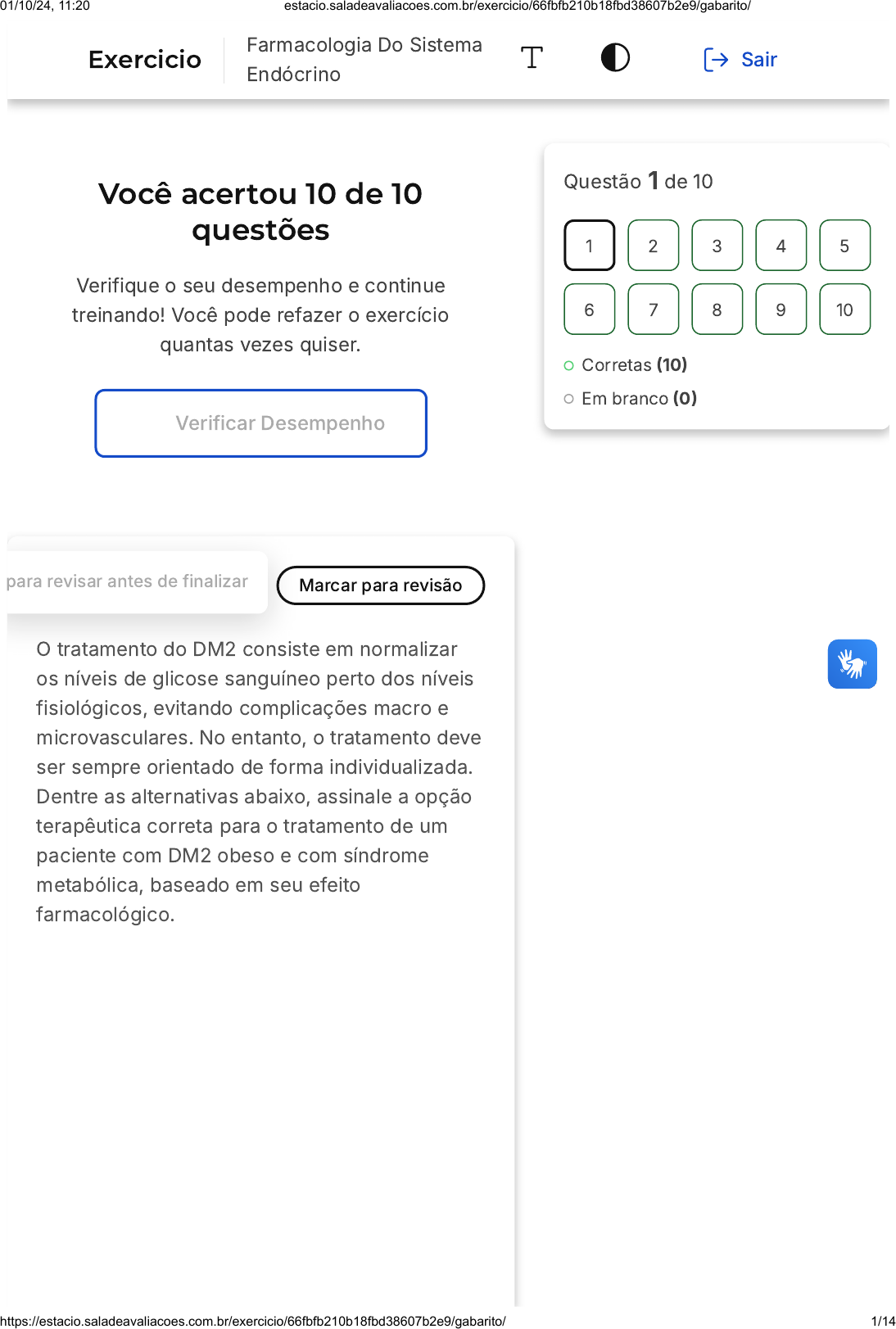Go to question 6

[589, 310]
